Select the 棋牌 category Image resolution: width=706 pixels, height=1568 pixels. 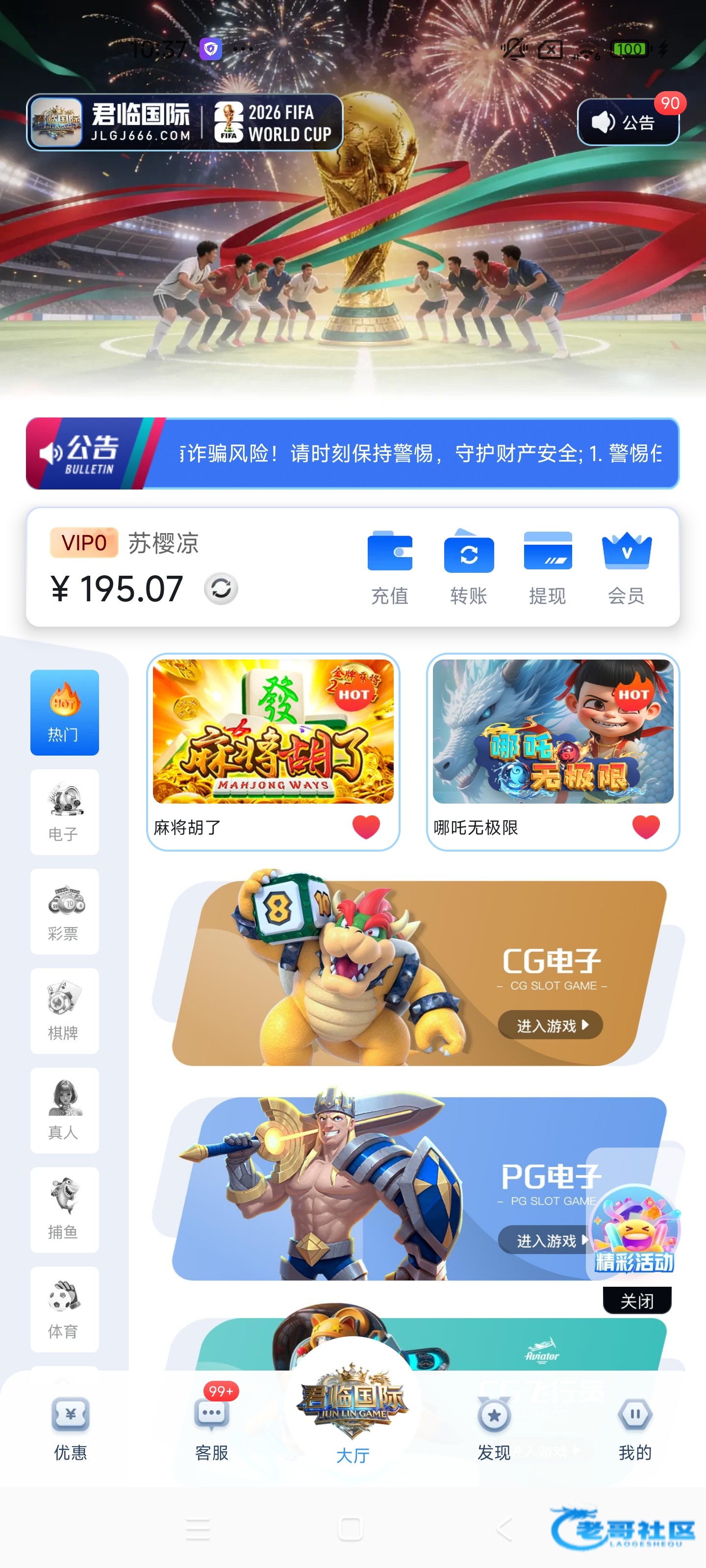(65, 1010)
